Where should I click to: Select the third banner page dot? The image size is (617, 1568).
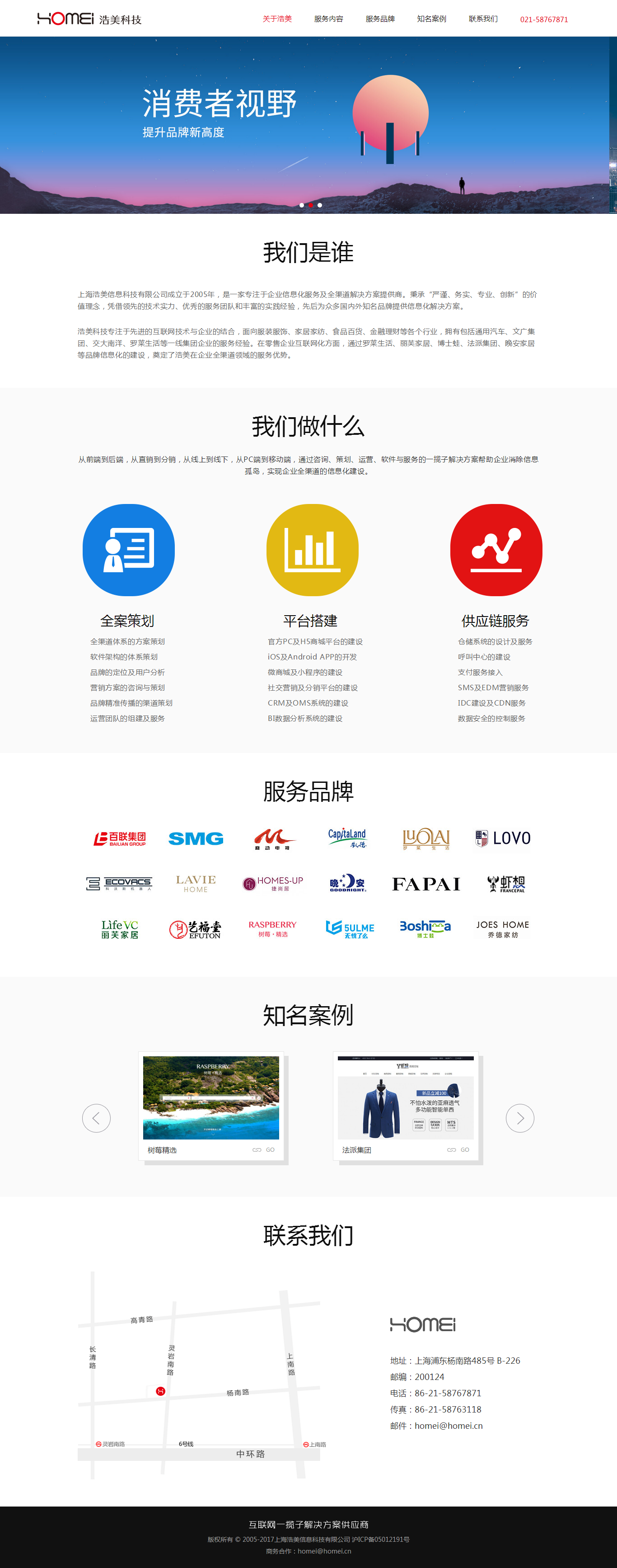(x=320, y=205)
